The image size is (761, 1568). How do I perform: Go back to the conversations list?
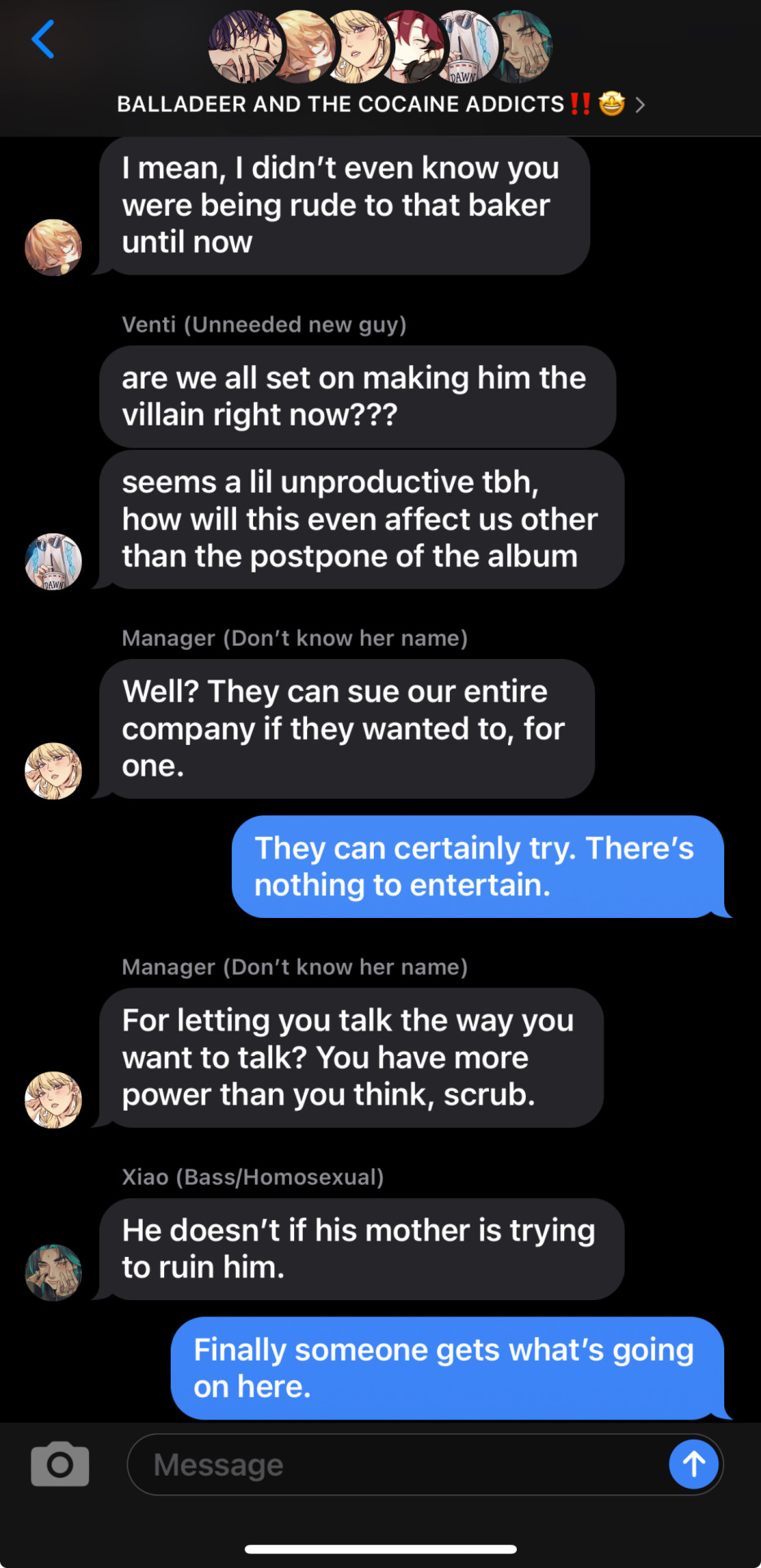coord(43,39)
